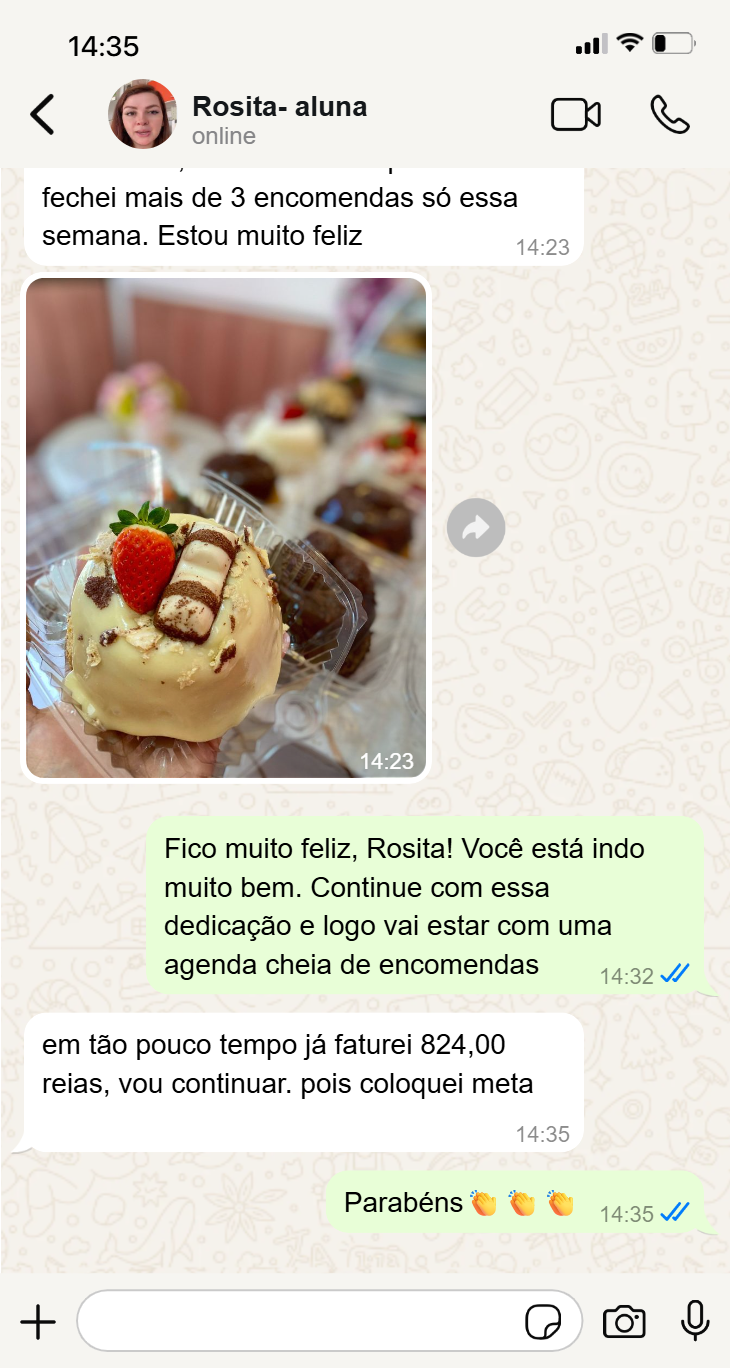Start a voice call with Rosita
This screenshot has width=730, height=1368.
pyautogui.click(x=669, y=115)
